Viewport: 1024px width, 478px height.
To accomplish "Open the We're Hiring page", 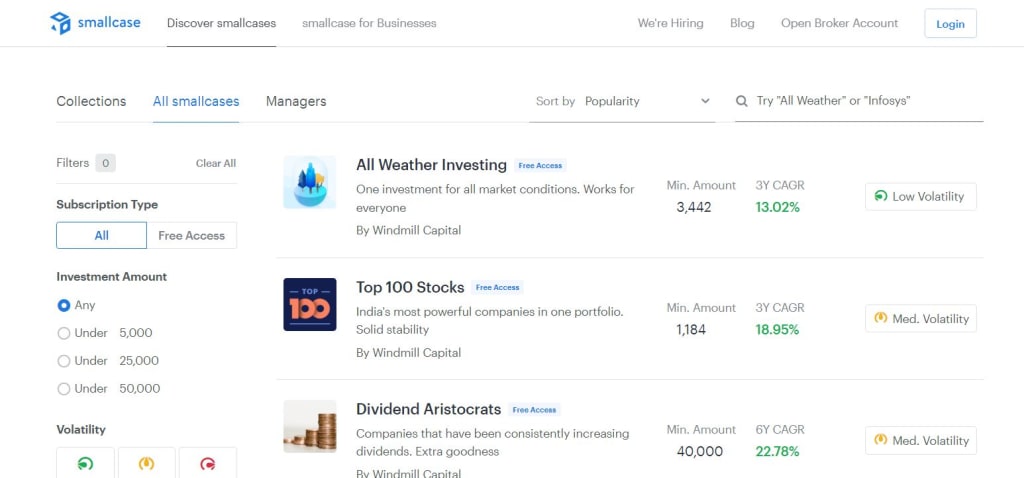I will pos(670,23).
